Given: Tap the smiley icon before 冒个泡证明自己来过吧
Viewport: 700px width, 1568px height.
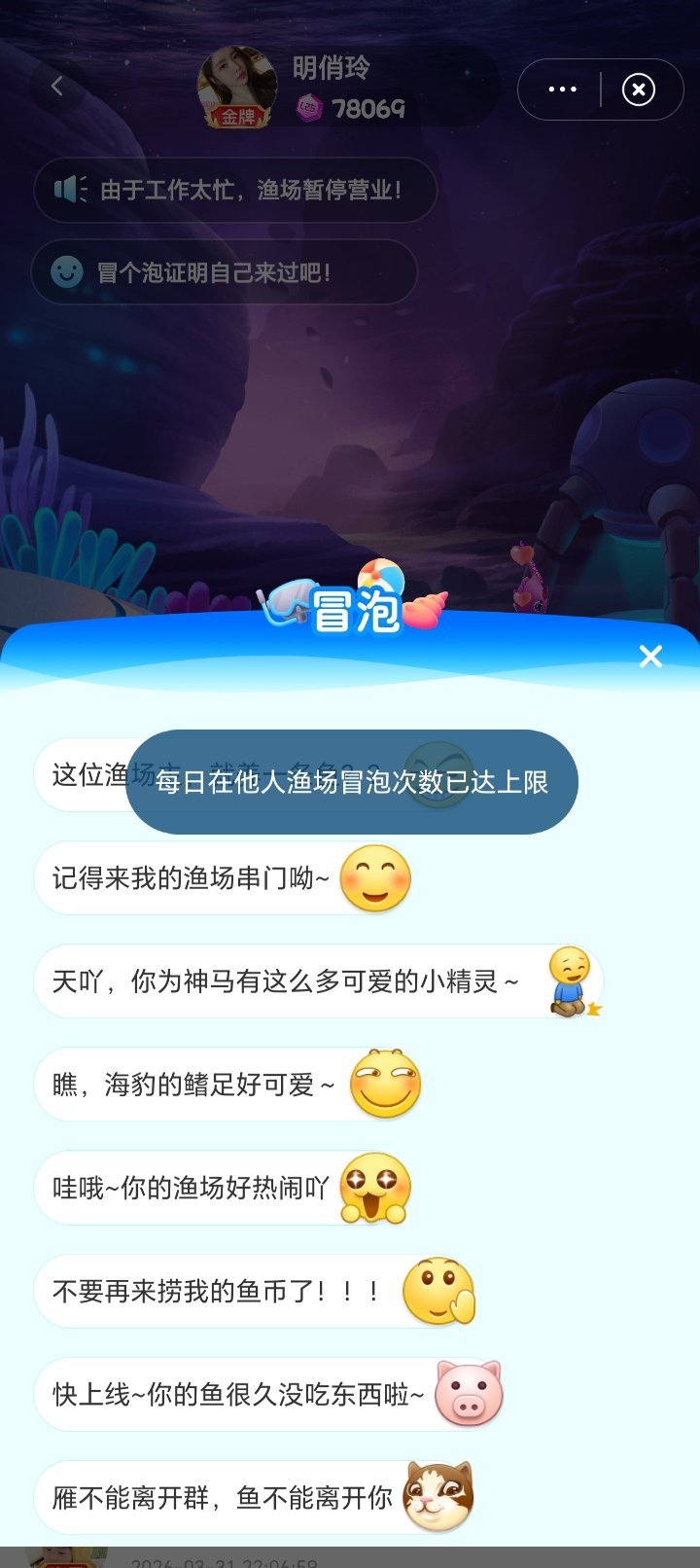Looking at the screenshot, I should [68, 273].
